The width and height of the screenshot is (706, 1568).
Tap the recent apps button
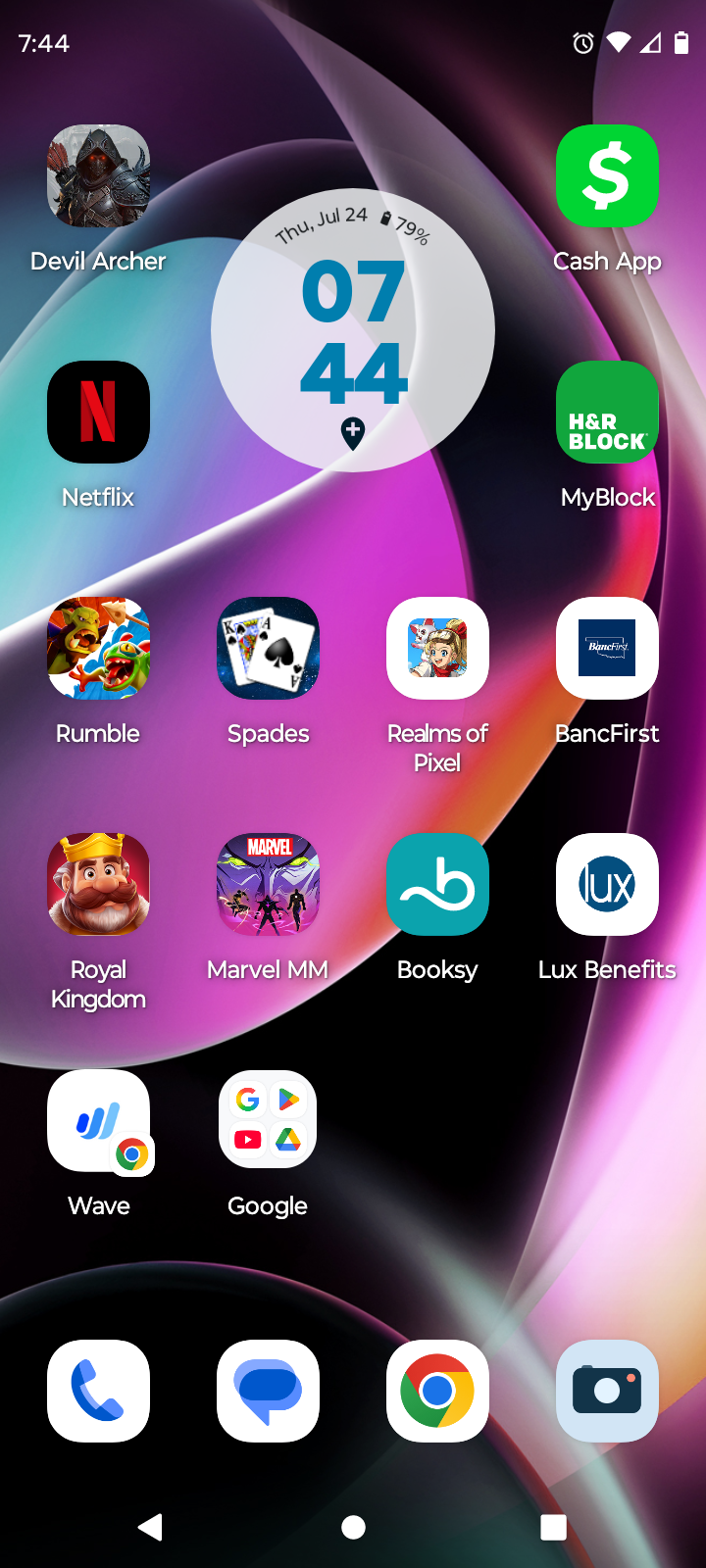coord(554,1527)
